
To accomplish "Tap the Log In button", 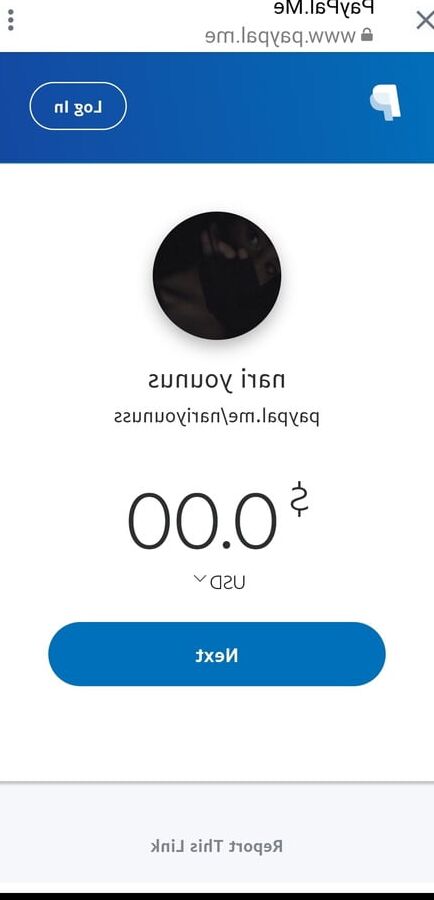I will click(x=78, y=106).
